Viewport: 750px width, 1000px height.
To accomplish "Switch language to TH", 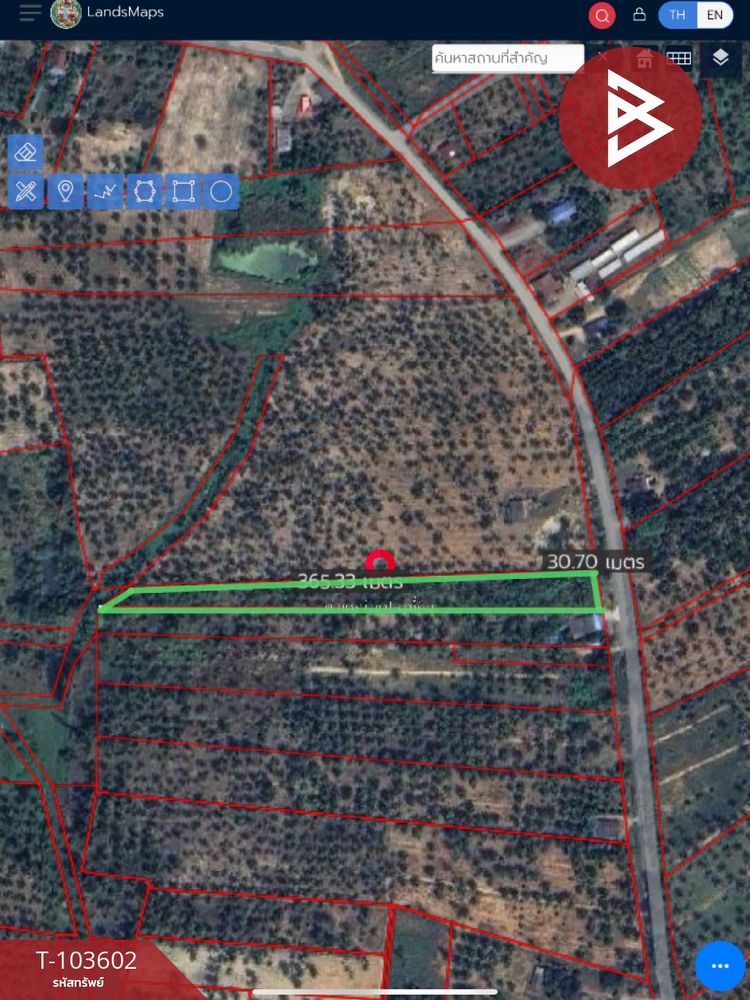I will (678, 15).
